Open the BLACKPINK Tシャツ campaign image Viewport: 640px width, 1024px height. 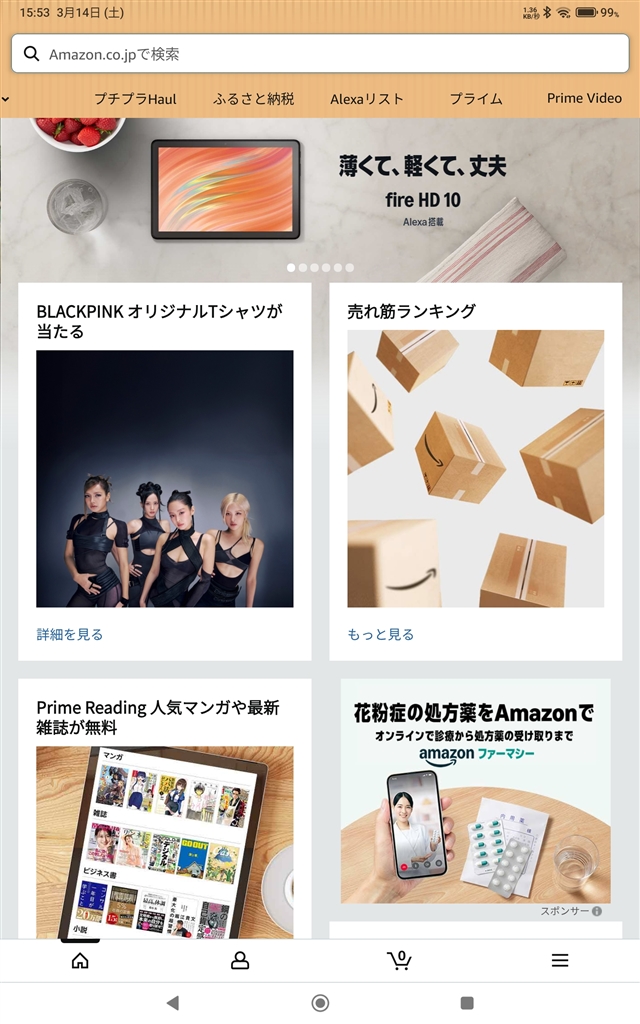(165, 478)
